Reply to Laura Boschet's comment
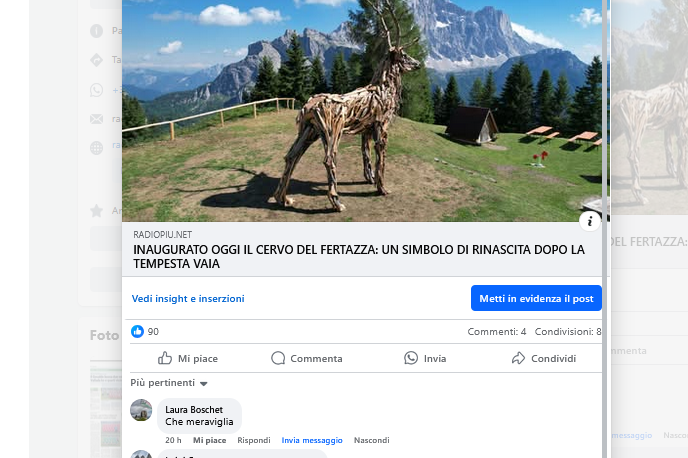The height and width of the screenshot is (458, 688). click(x=254, y=440)
